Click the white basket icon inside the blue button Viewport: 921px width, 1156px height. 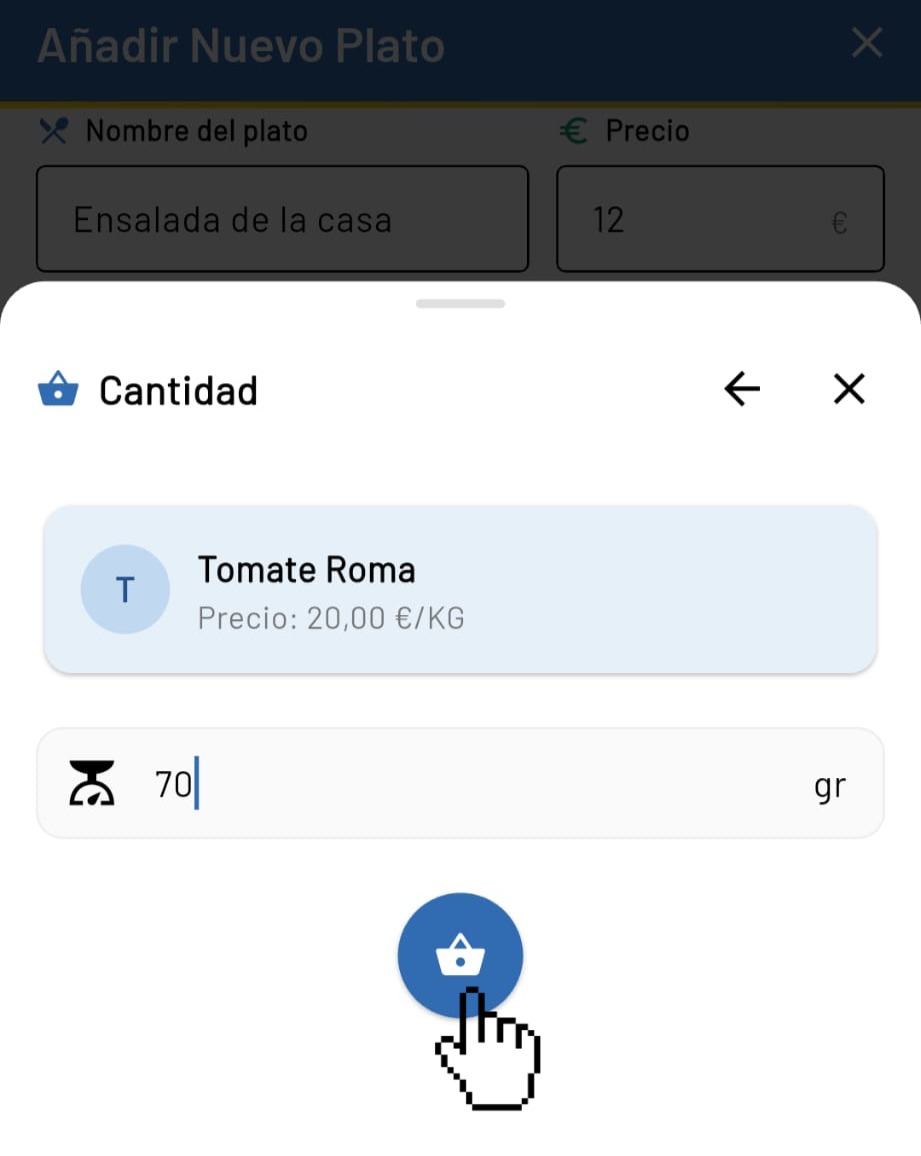[x=460, y=955]
